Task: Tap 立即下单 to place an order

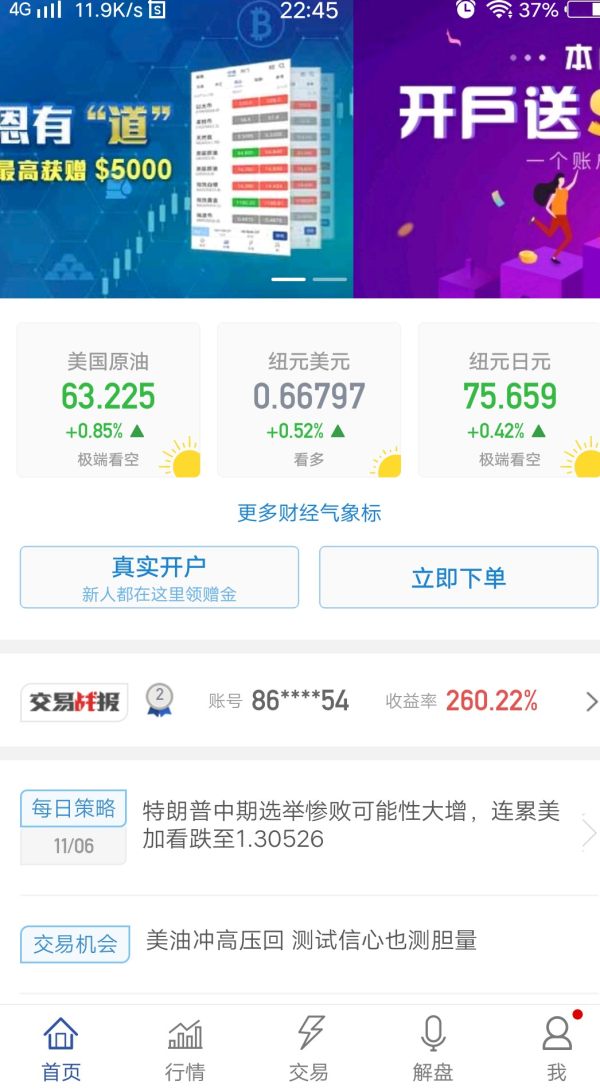Action: (x=458, y=577)
